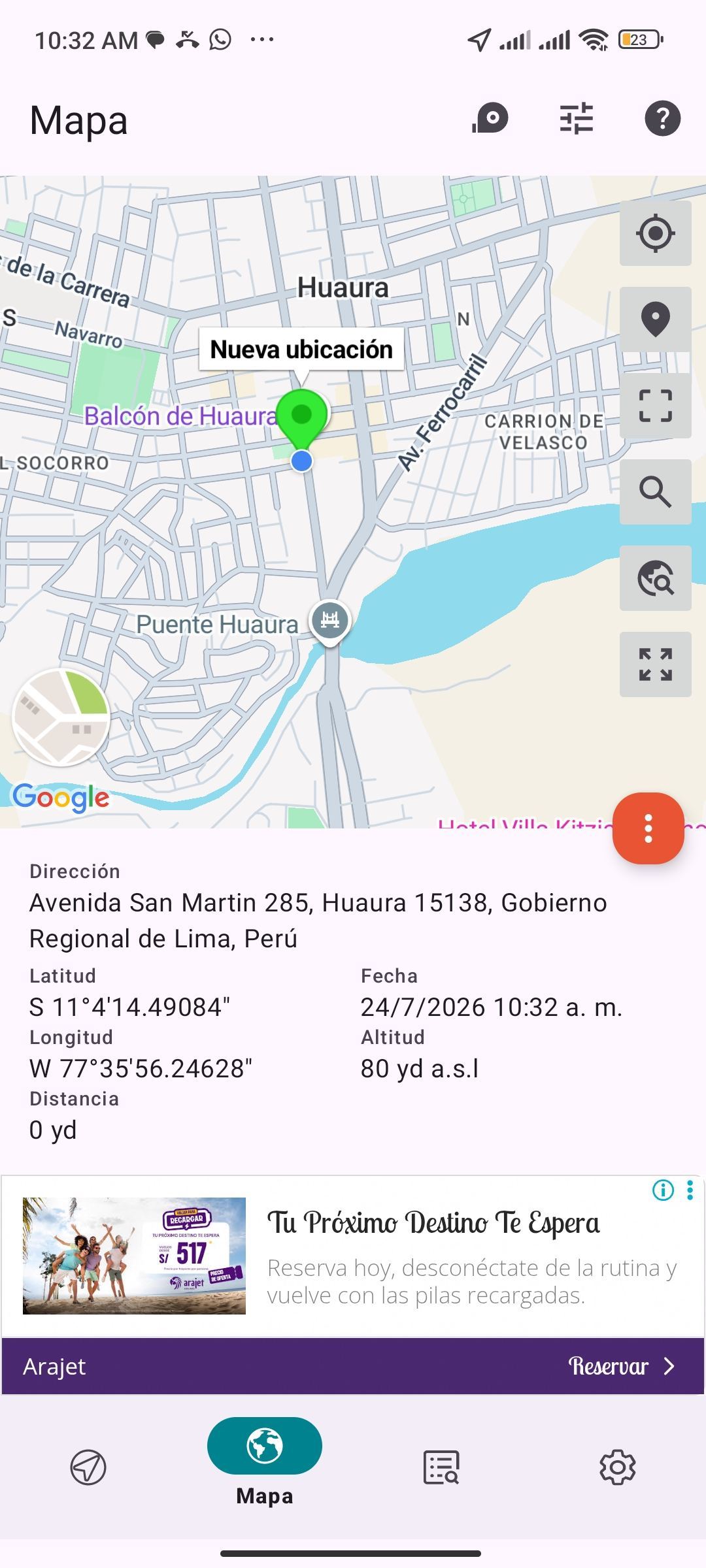This screenshot has width=706, height=1568.
Task: Open the ad's three-dot options
Action: 690,1190
